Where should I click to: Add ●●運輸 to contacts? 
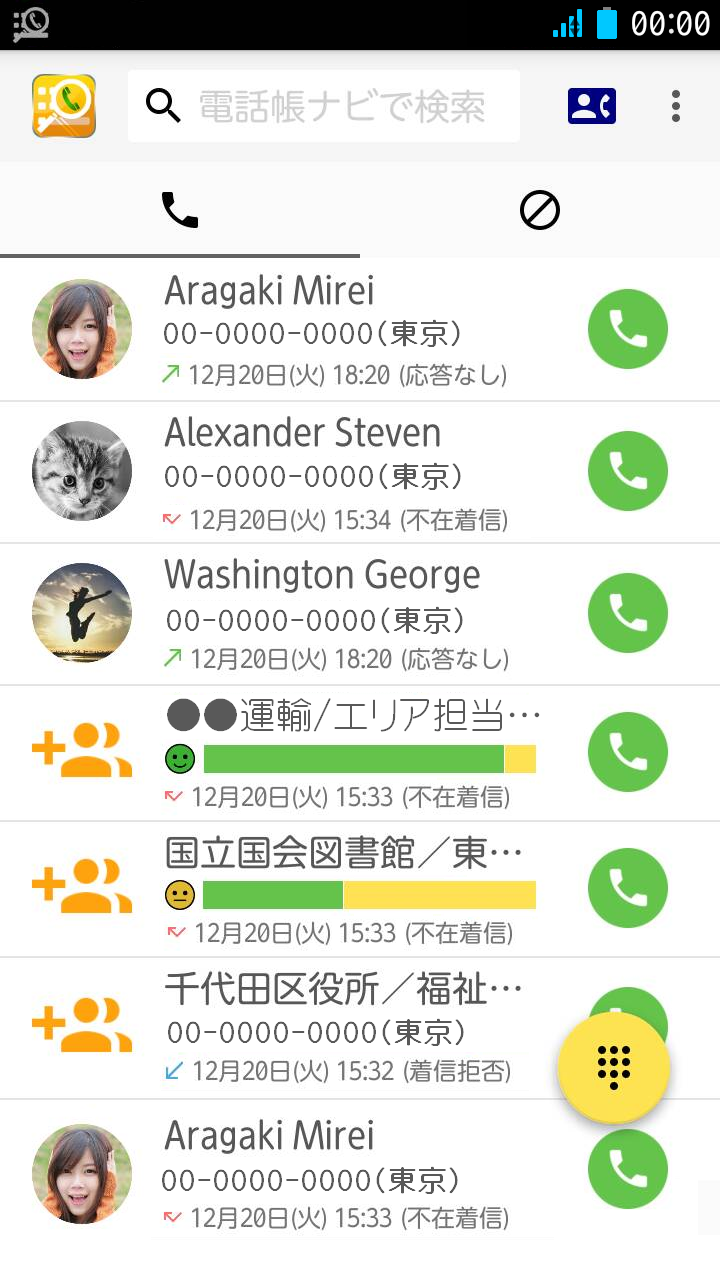[82, 752]
